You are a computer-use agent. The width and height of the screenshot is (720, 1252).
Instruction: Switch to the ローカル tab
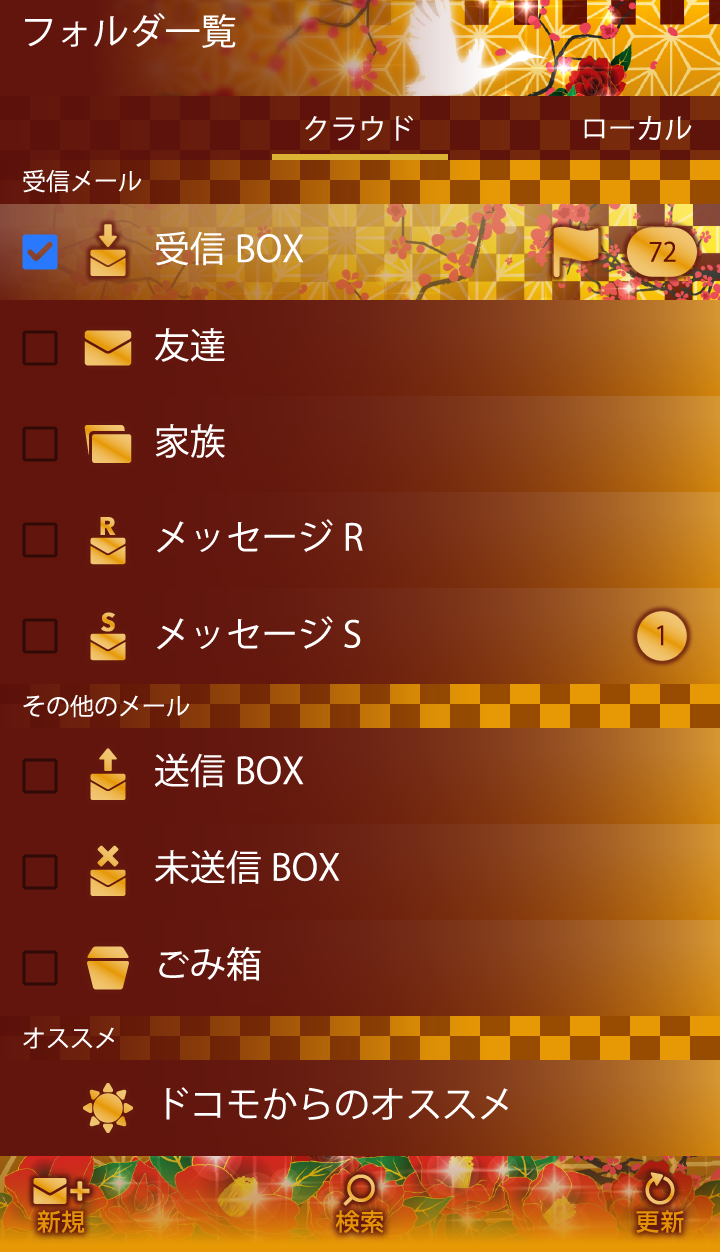pyautogui.click(x=636, y=129)
